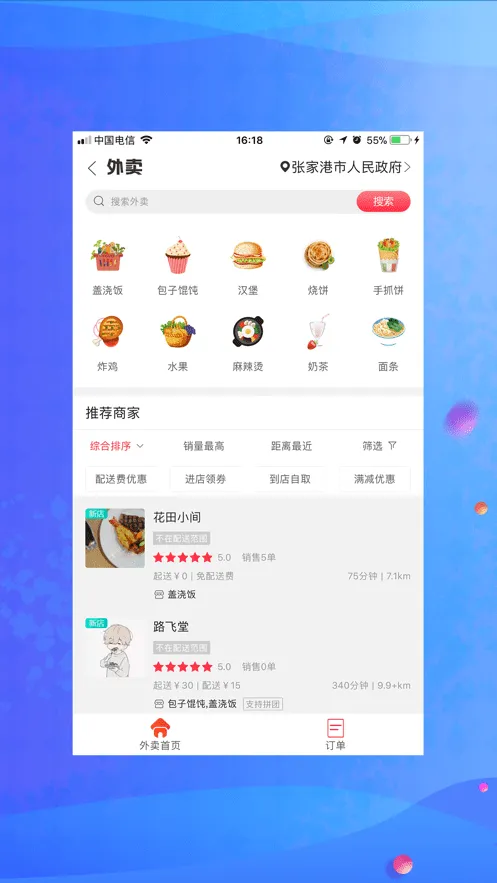Image resolution: width=497 pixels, height=883 pixels.
Task: Browse the 水果 category
Action: [x=178, y=343]
